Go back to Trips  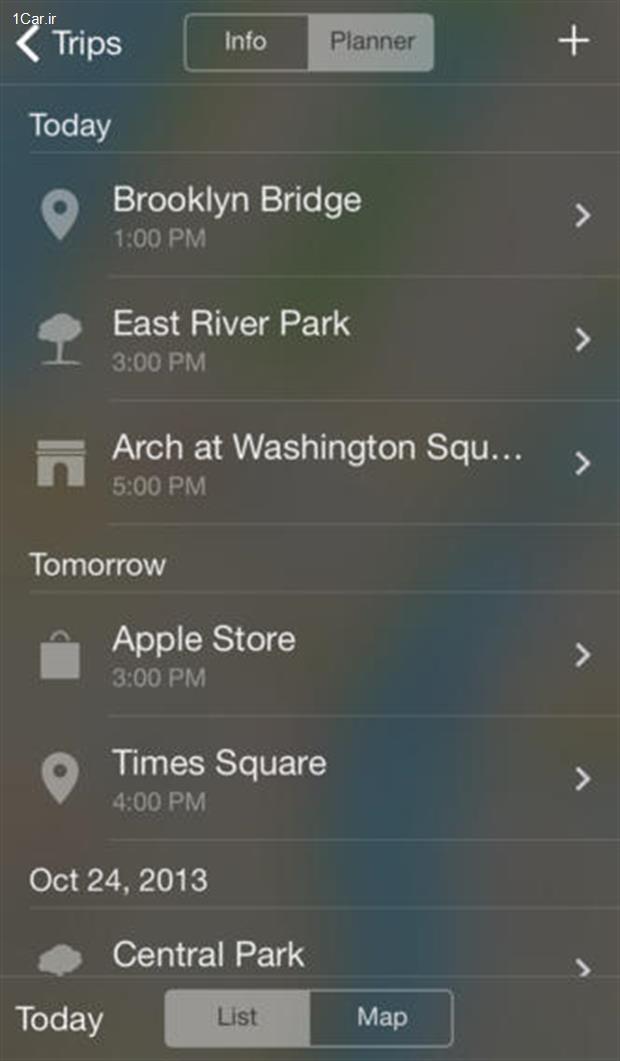tap(70, 43)
